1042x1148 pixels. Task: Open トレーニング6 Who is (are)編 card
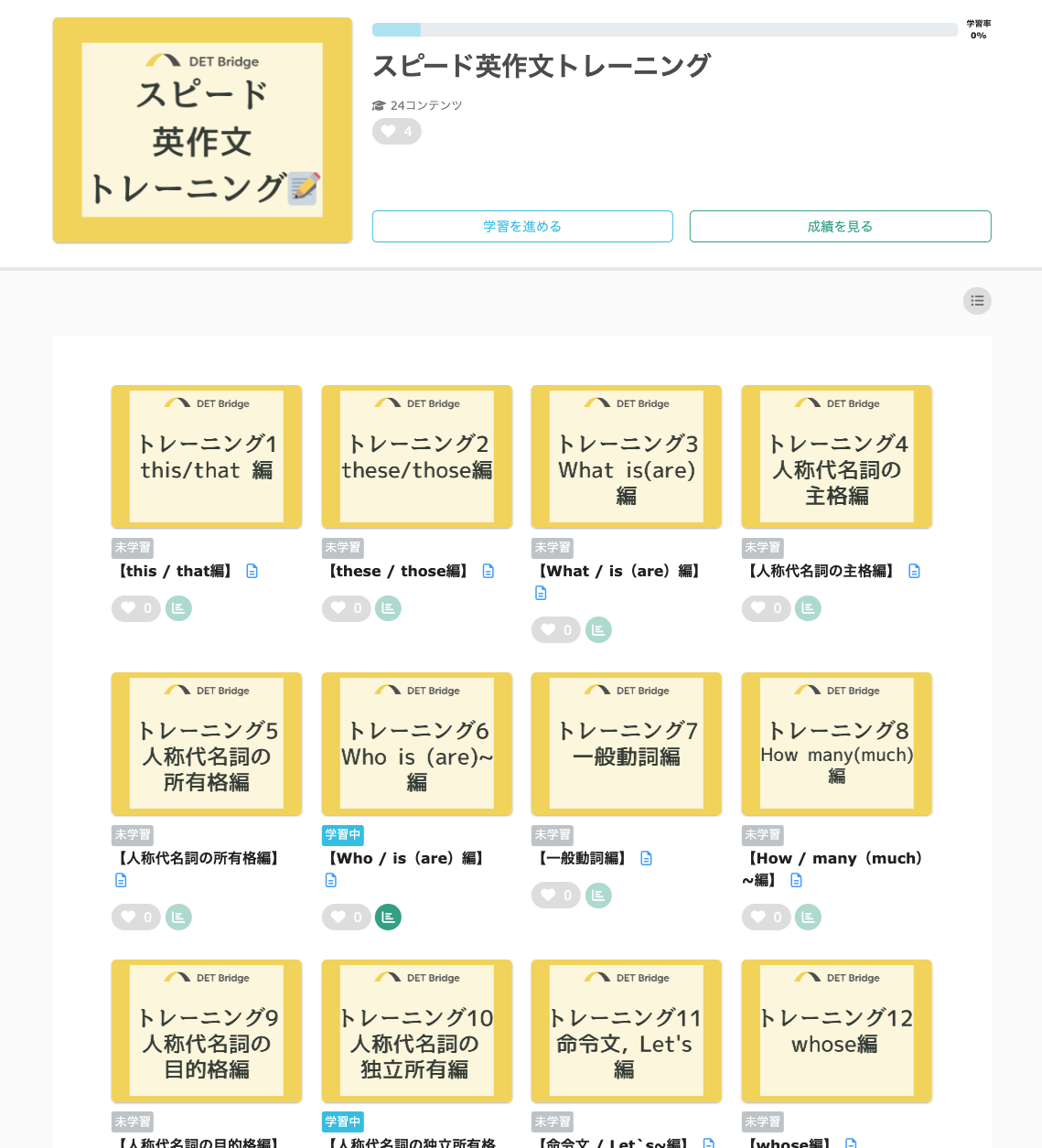point(417,744)
